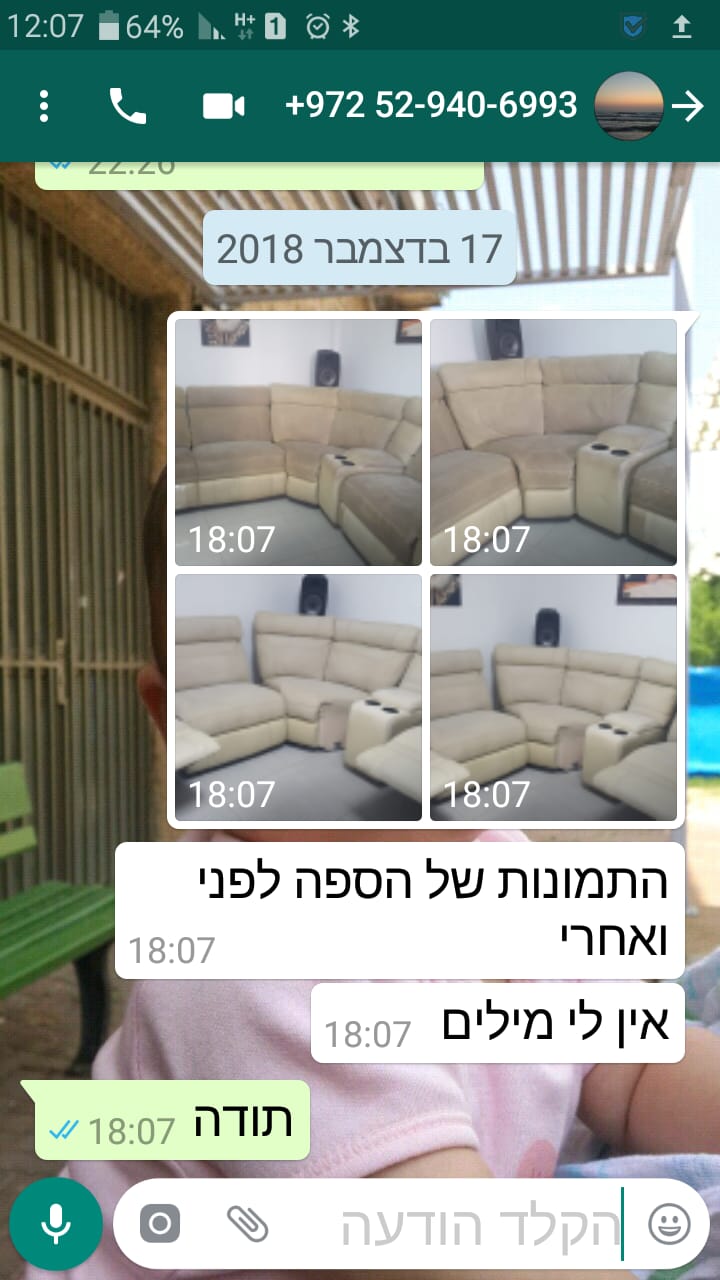
Task: Go back using the header arrow
Action: (689, 106)
